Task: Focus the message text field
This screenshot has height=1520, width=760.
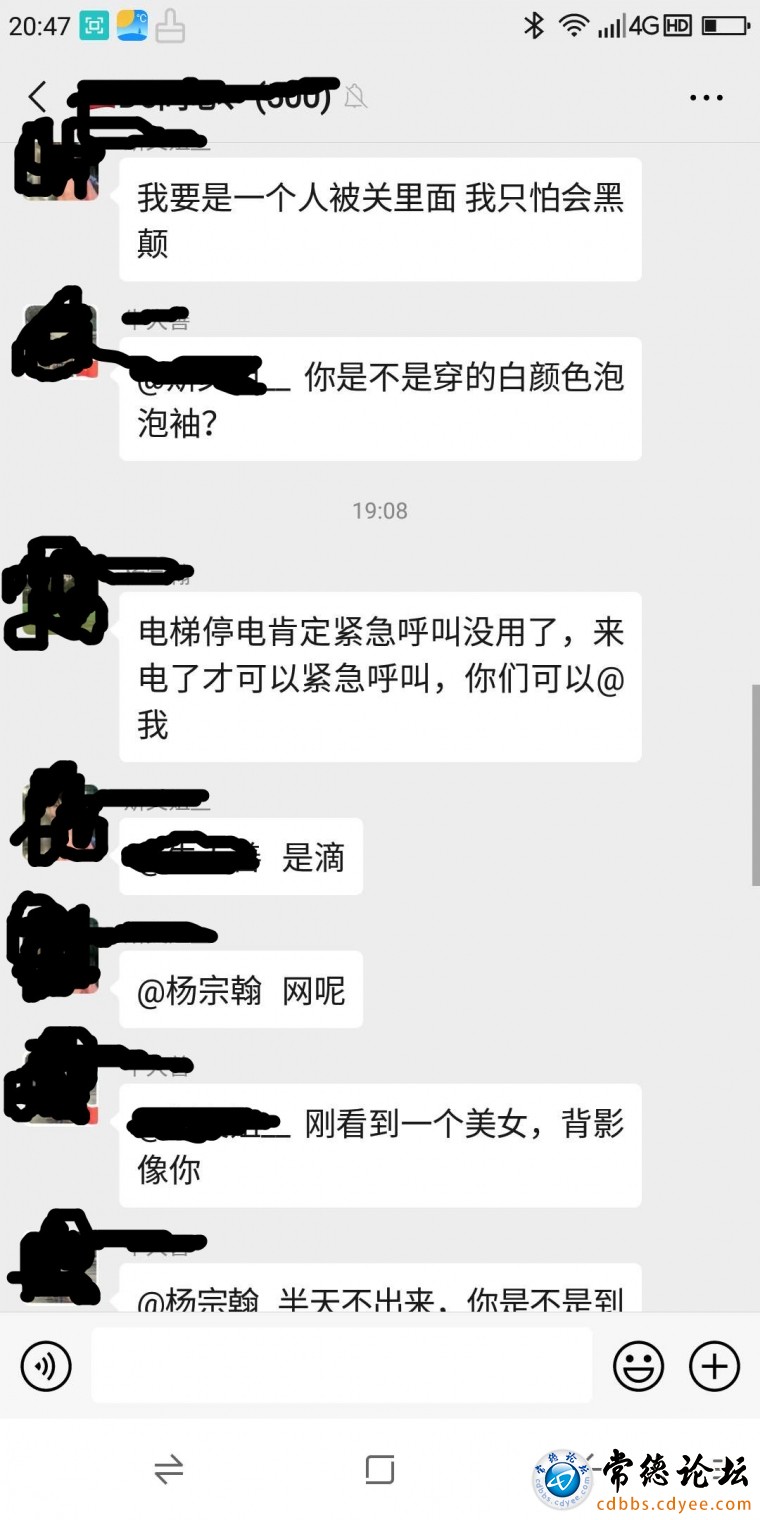Action: point(341,1366)
